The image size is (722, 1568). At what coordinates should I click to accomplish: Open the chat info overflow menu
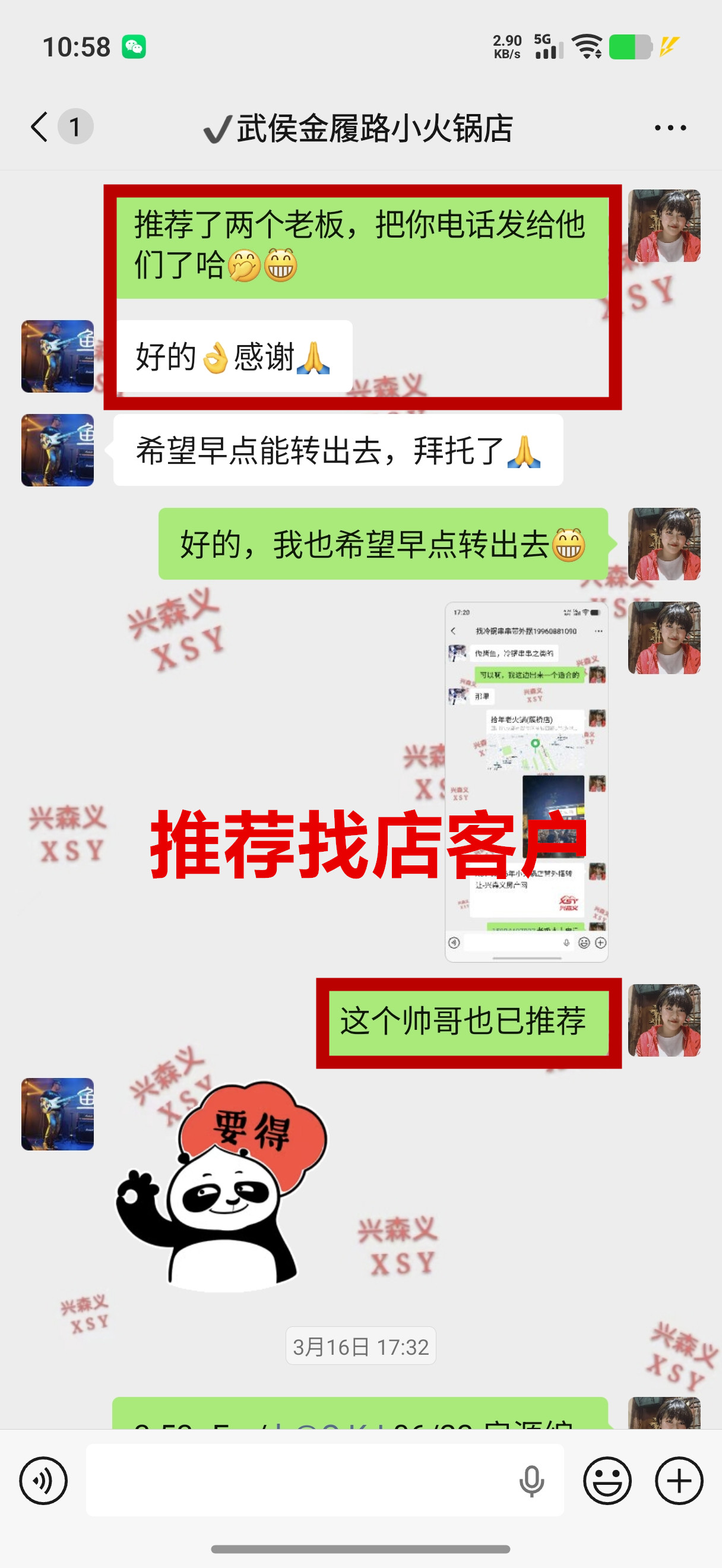[x=670, y=128]
